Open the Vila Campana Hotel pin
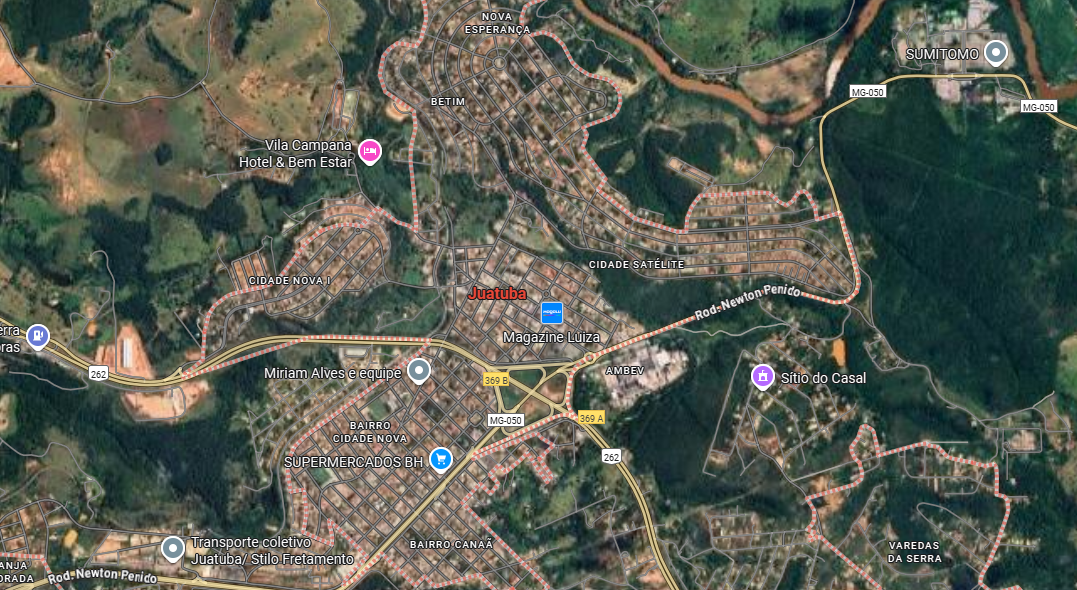The height and width of the screenshot is (590, 1077). [x=369, y=152]
